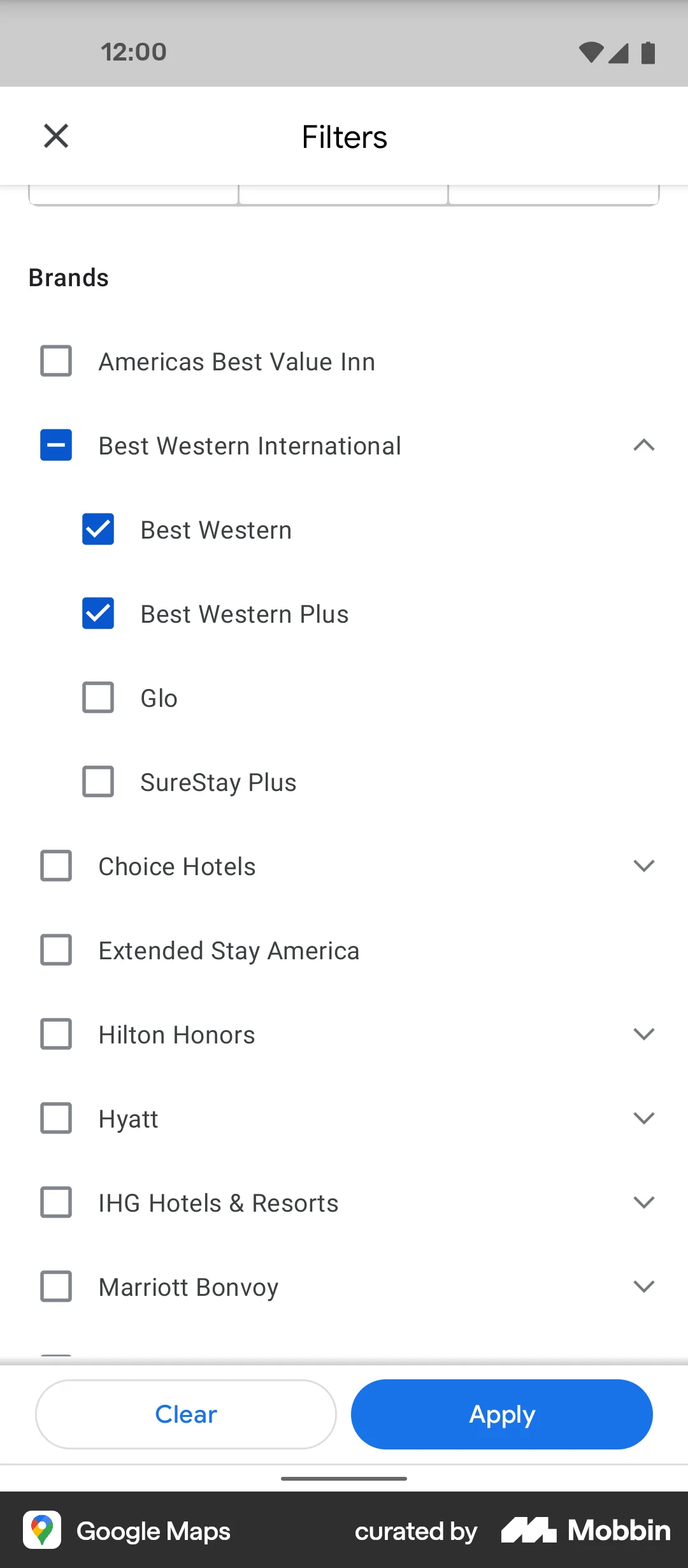Screen dimensions: 688x1568
Task: Check the Marriott Bonvoy checkbox
Action: pyautogui.click(x=55, y=1286)
